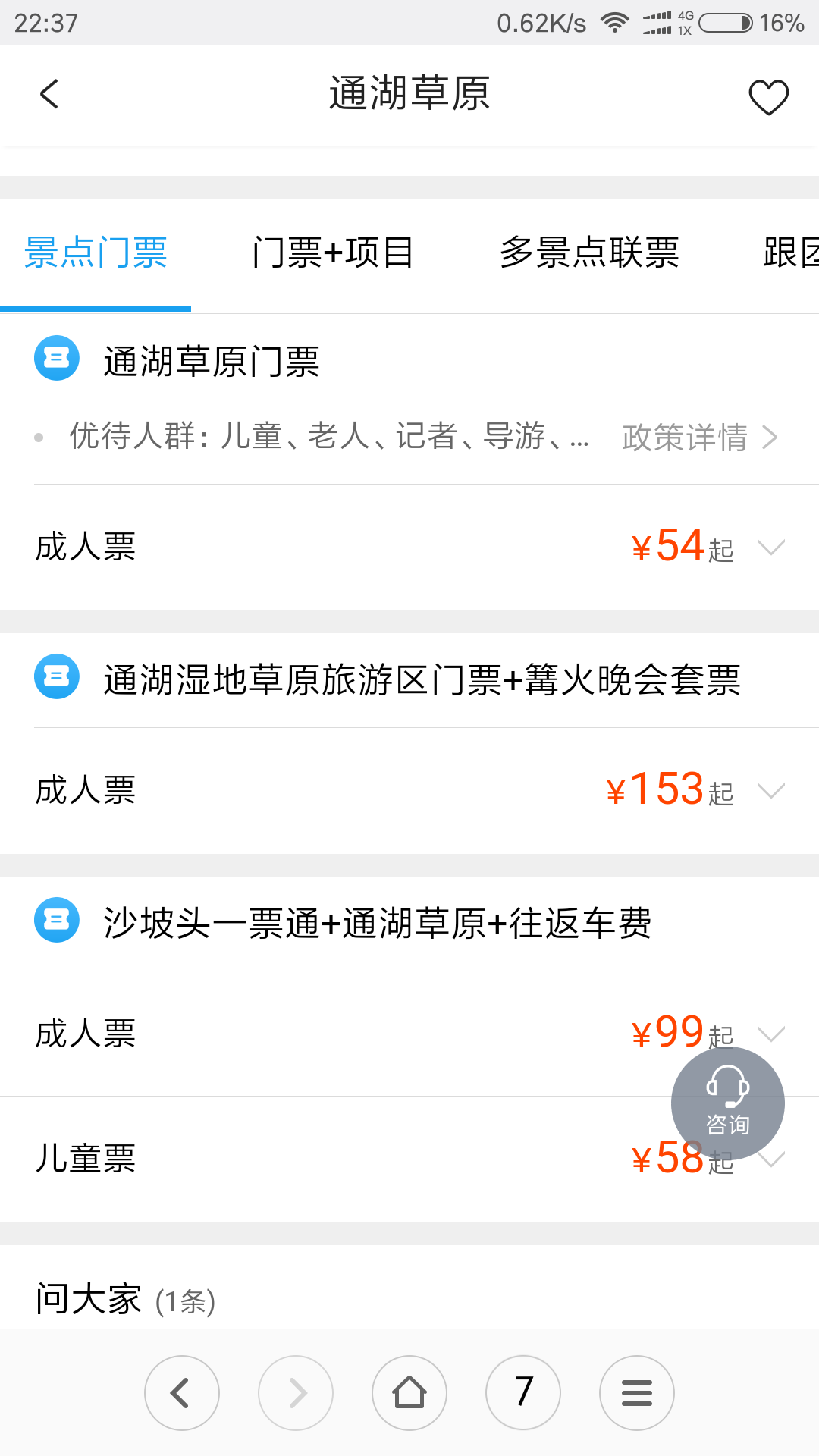Switch to the 门票+项目 tab
This screenshot has width=819, height=1456.
(333, 253)
